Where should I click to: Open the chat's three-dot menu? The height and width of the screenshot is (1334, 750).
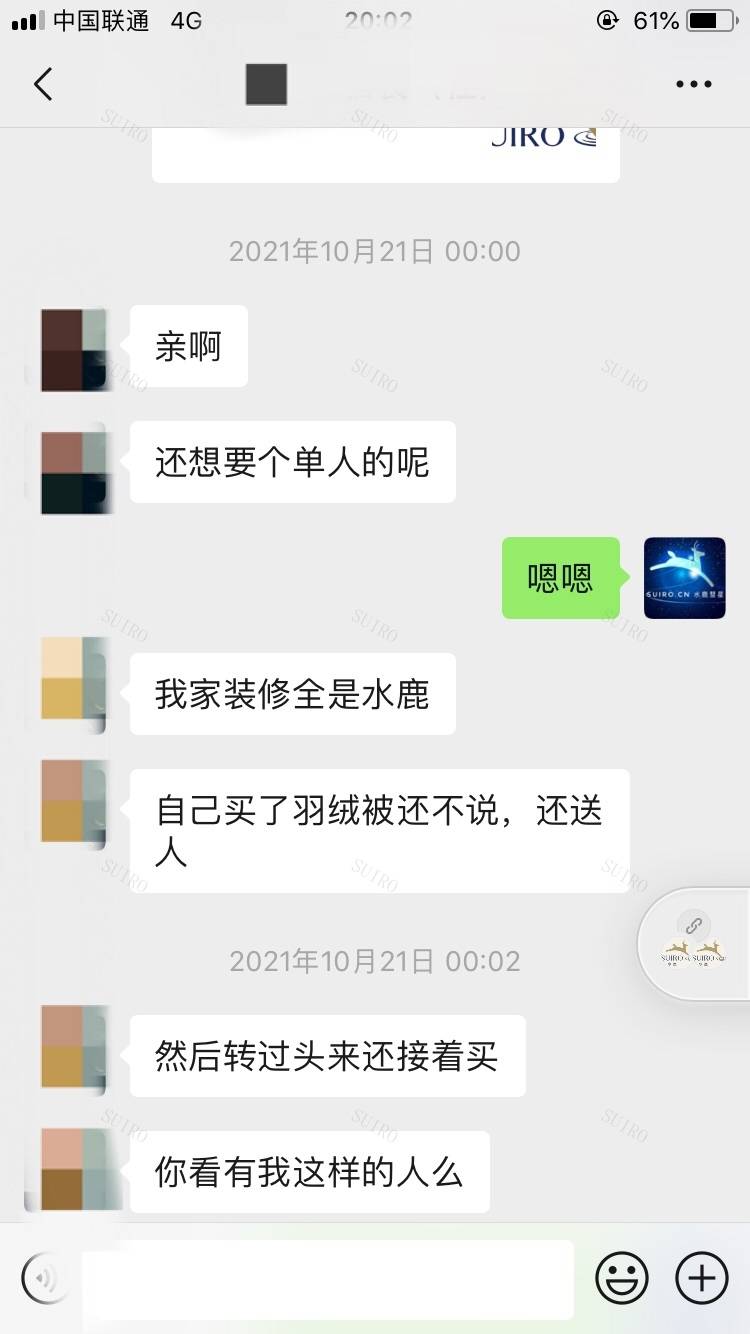(x=693, y=85)
